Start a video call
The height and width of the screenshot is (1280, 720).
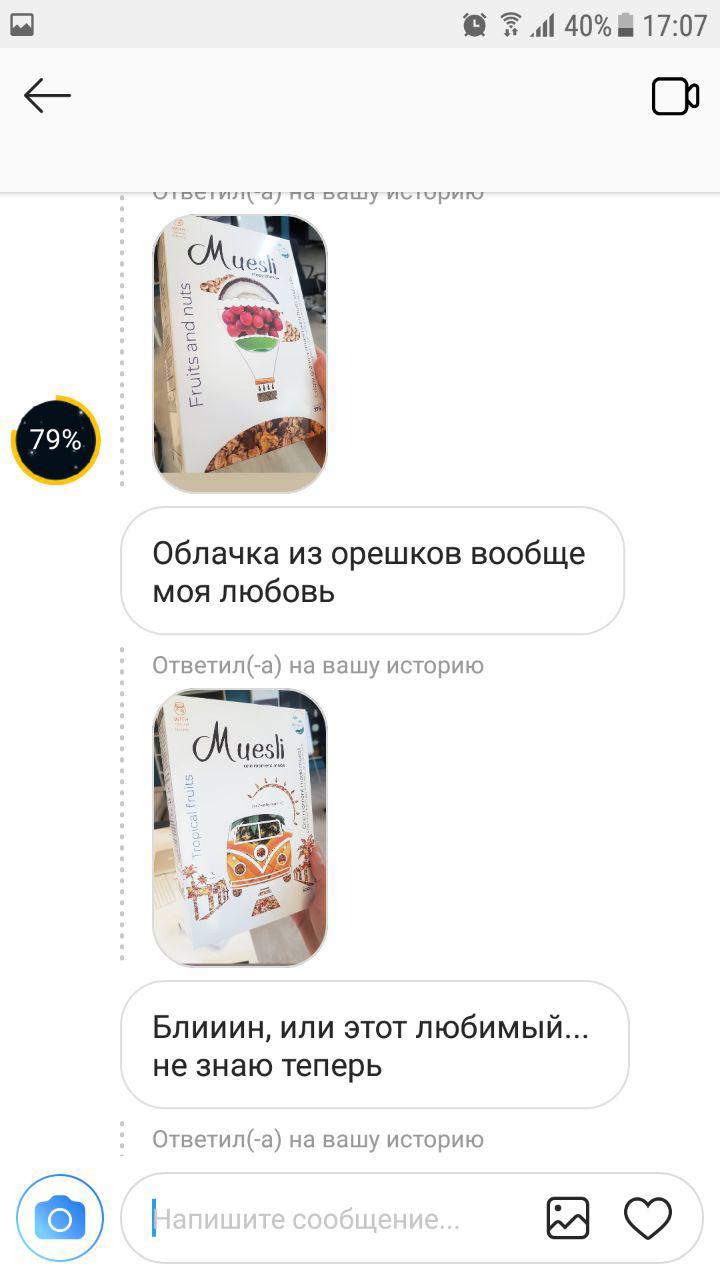pyautogui.click(x=675, y=97)
